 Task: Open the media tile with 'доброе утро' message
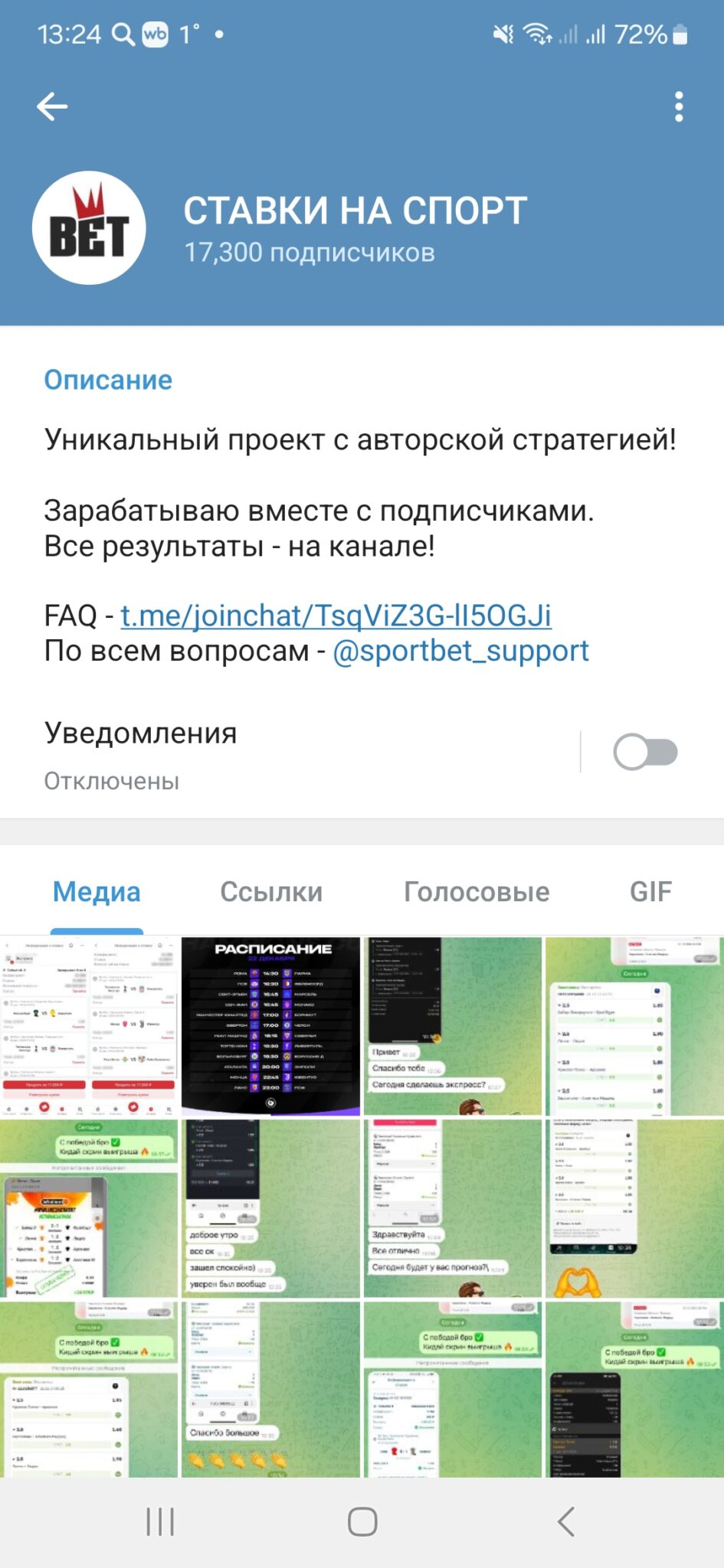point(270,1208)
